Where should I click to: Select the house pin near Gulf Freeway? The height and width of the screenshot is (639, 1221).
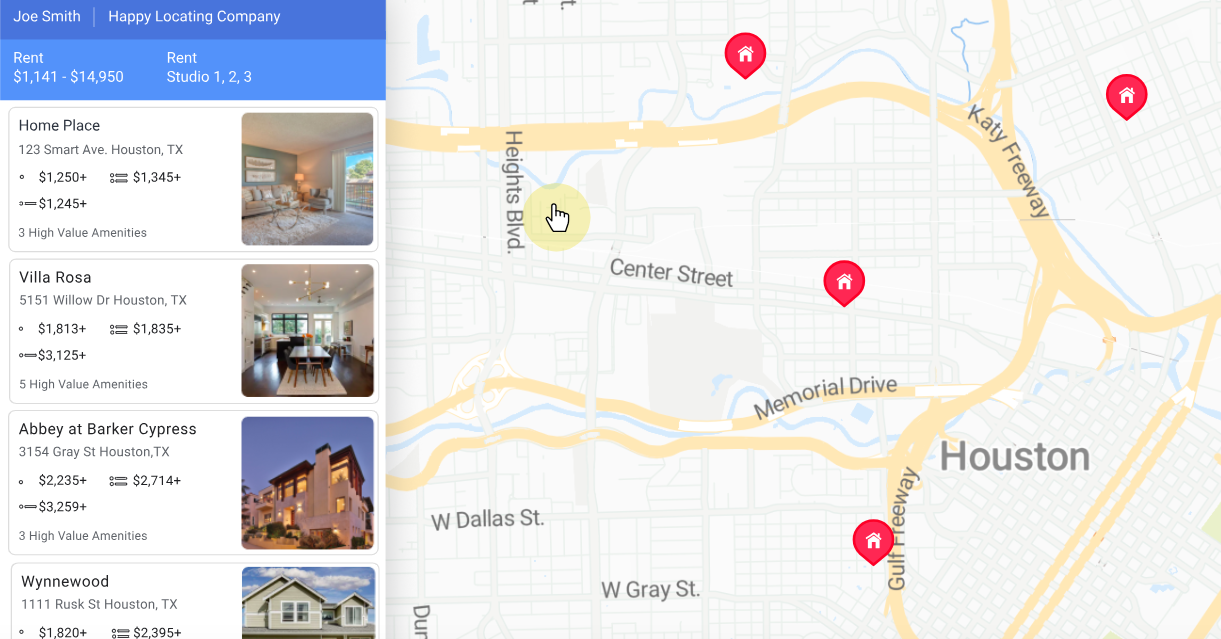click(x=873, y=540)
